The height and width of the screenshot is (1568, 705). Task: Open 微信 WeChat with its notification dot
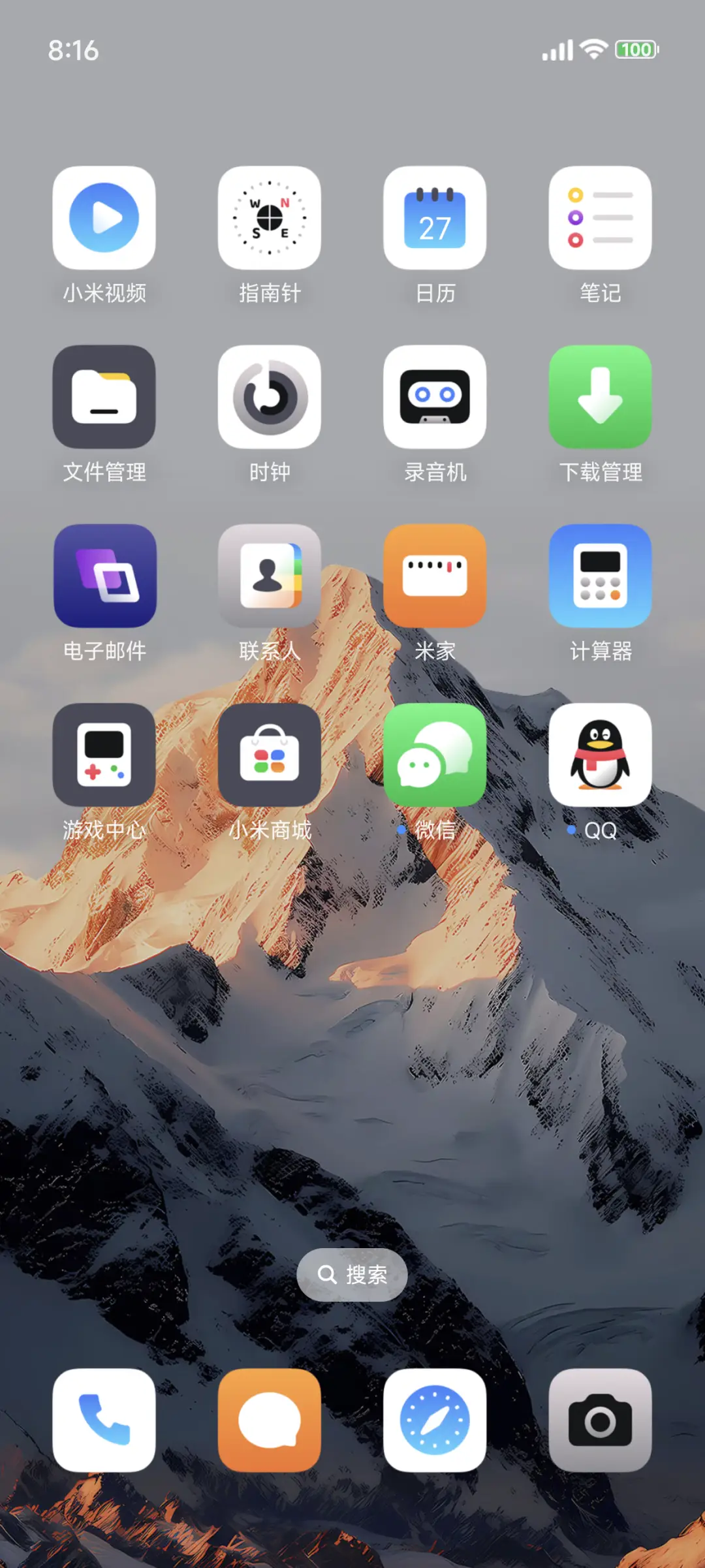(435, 755)
